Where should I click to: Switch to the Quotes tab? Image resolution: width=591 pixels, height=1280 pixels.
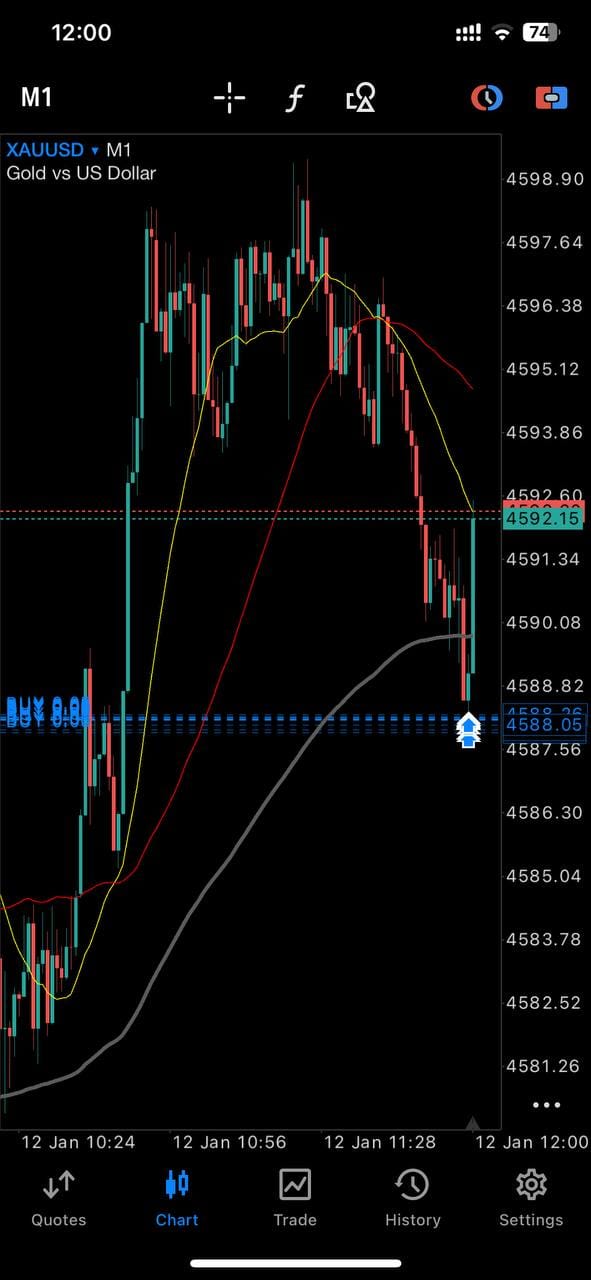click(59, 1198)
